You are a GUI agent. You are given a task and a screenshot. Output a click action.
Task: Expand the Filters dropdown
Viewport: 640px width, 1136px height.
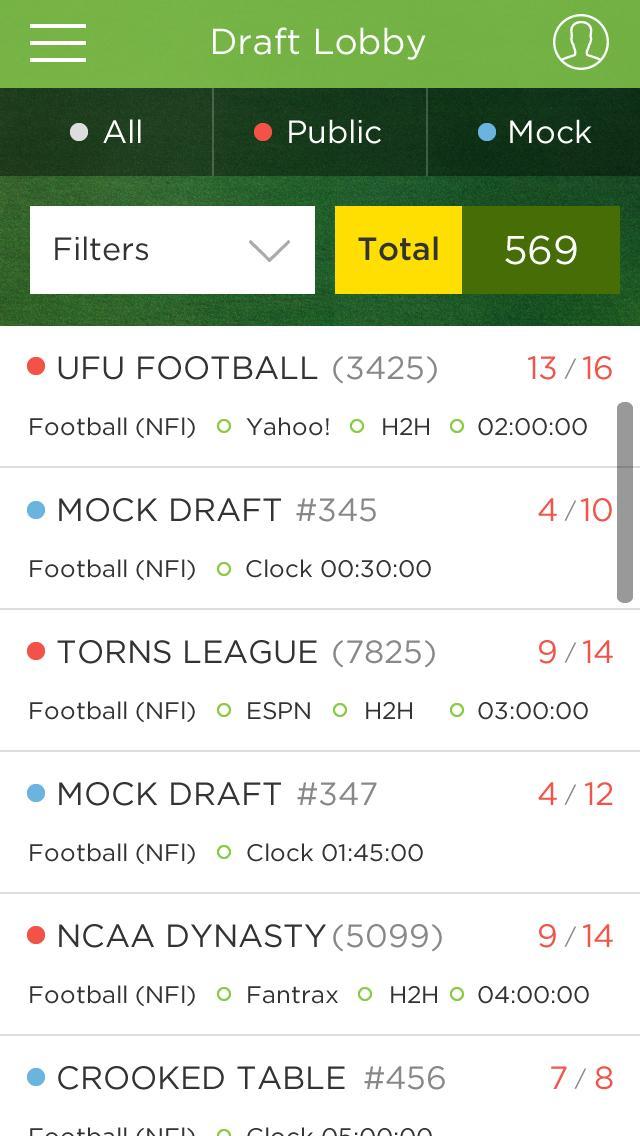coord(172,250)
